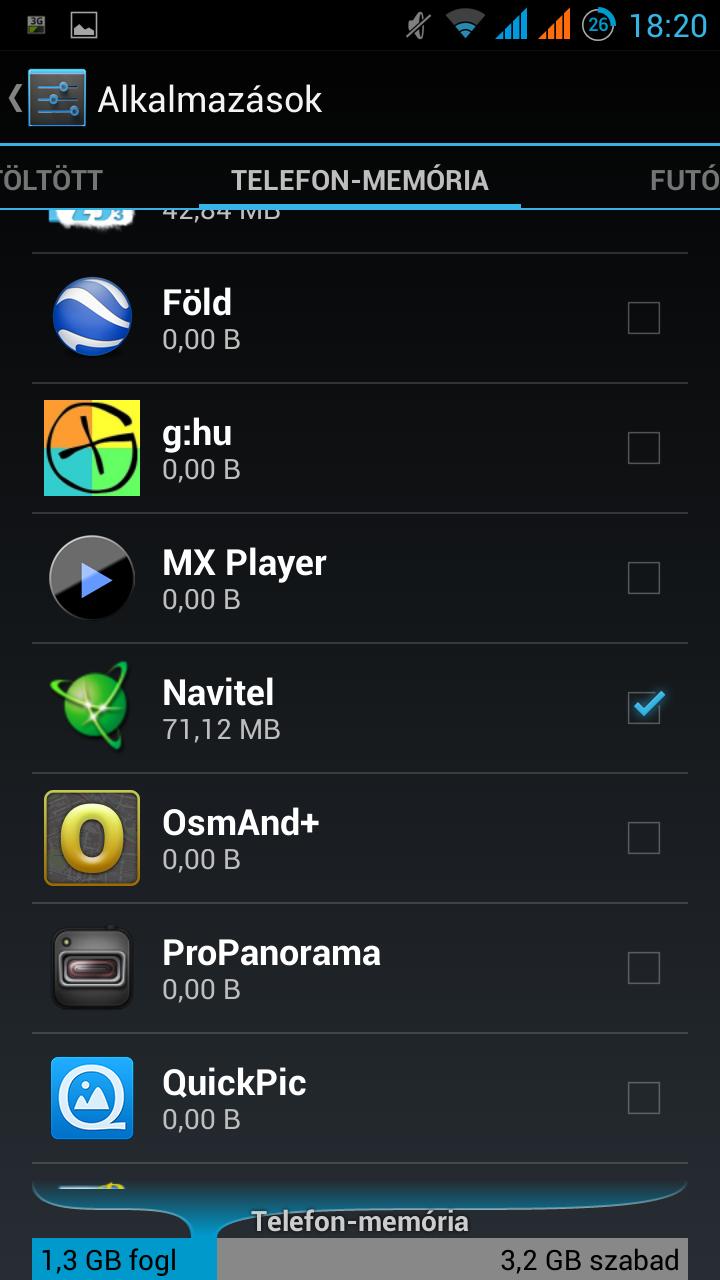720x1280 pixels.
Task: Uncheck the Navitel checkbox
Action: (x=645, y=706)
